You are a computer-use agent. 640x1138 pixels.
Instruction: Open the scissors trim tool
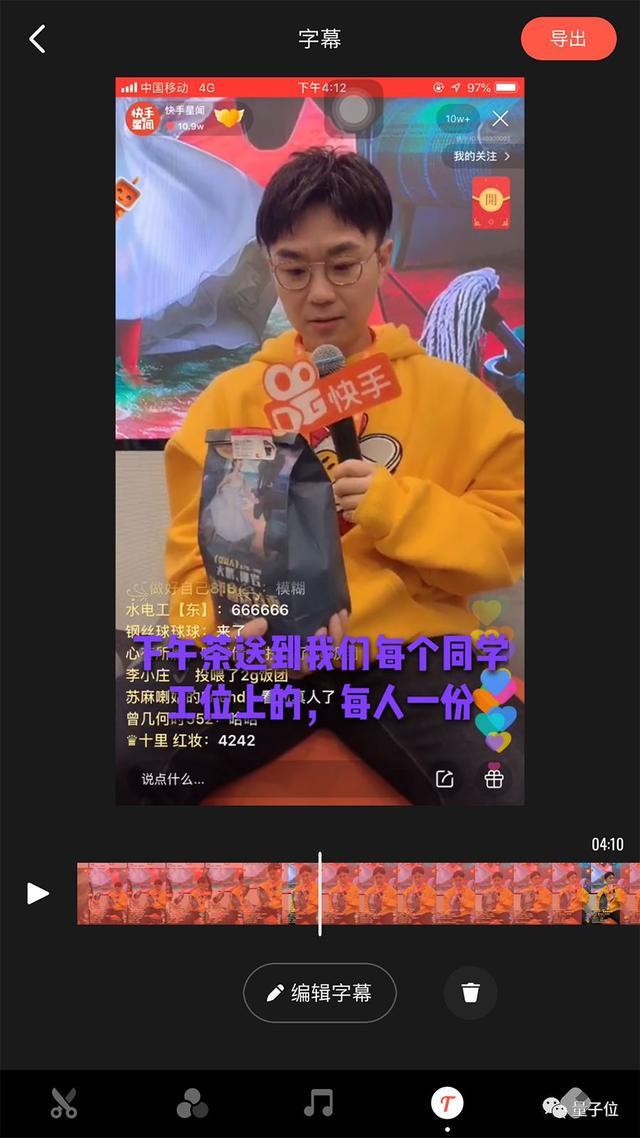coord(64,1103)
